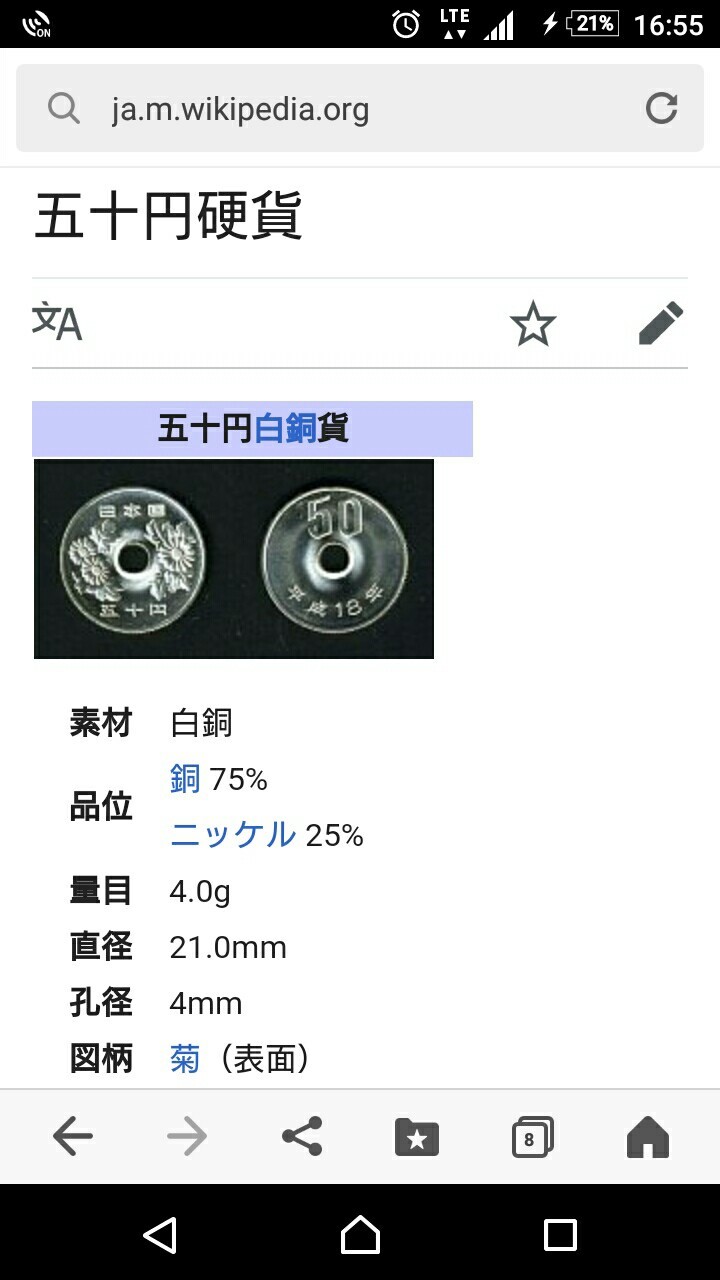Open the 白銅 link in the infobox title
720x1280 pixels.
(285, 428)
